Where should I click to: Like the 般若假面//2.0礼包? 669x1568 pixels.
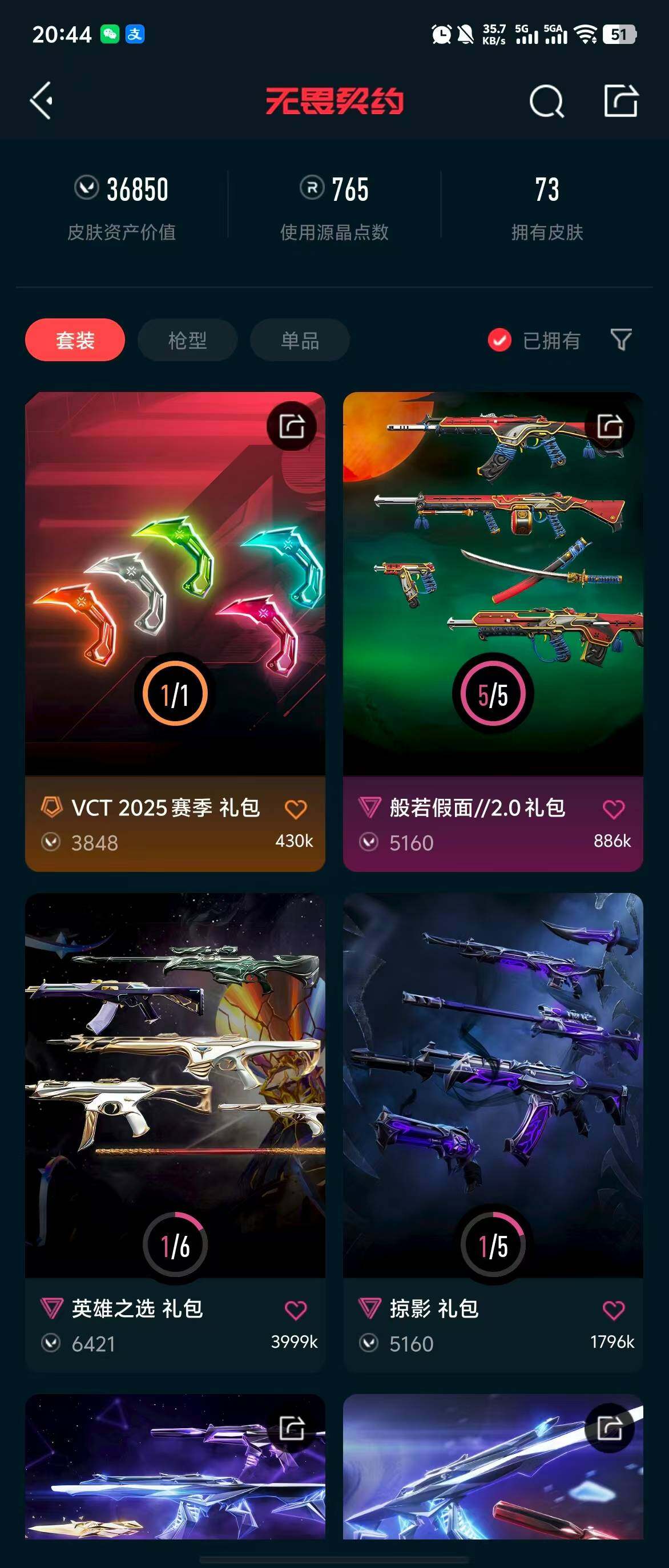click(x=614, y=809)
